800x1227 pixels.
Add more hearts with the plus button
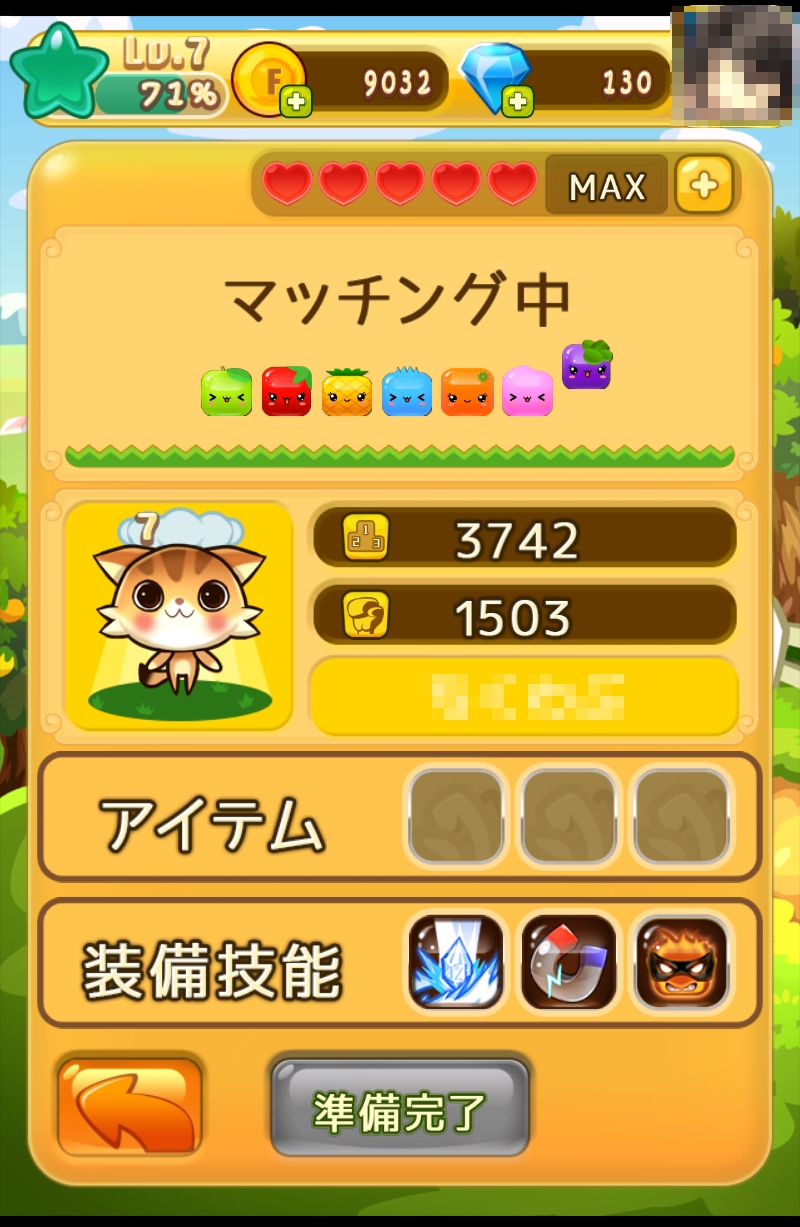coord(703,185)
